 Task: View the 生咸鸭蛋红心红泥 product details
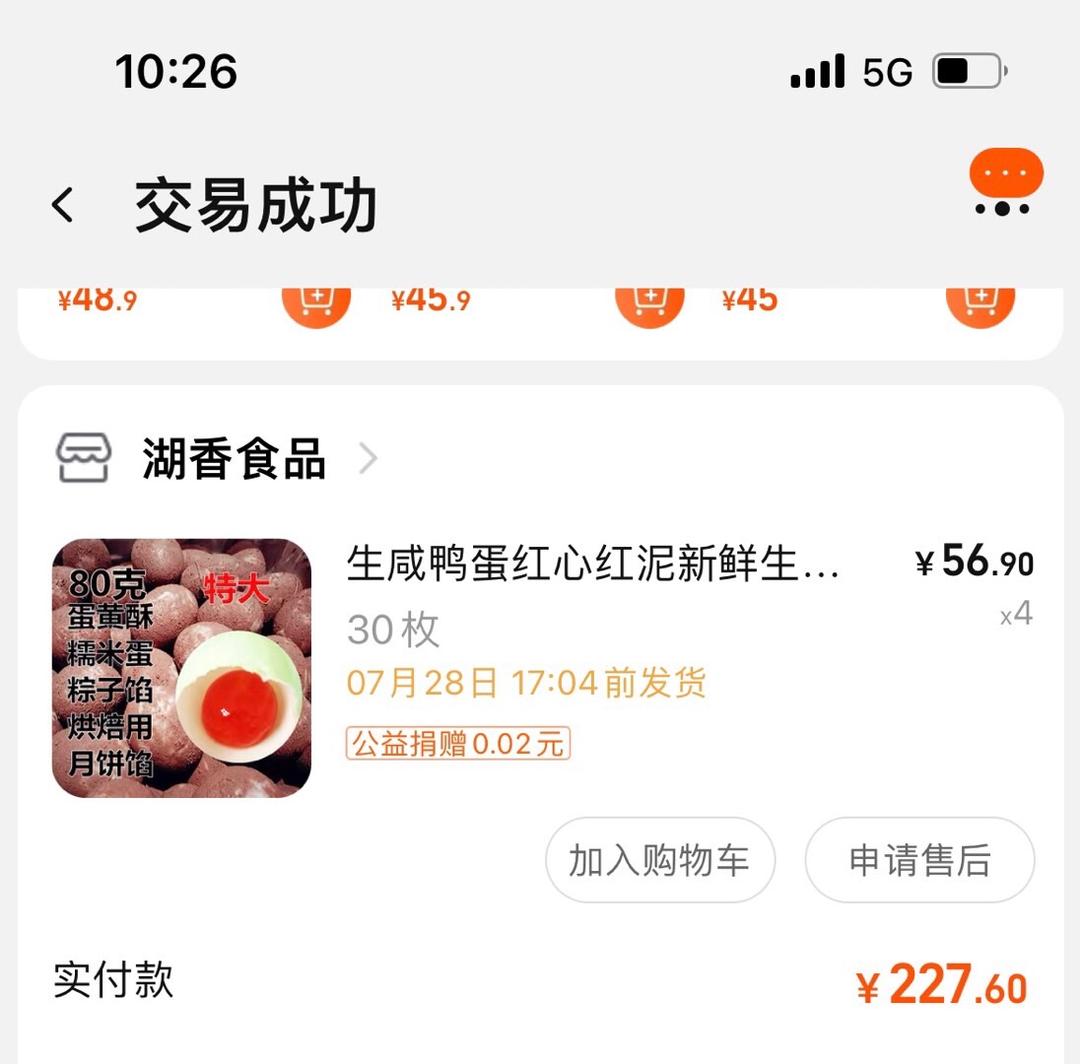pyautogui.click(x=592, y=565)
